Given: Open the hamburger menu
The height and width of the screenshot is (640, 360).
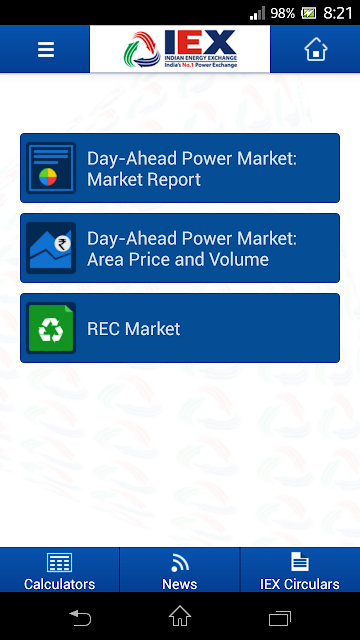Looking at the screenshot, I should point(45,49).
